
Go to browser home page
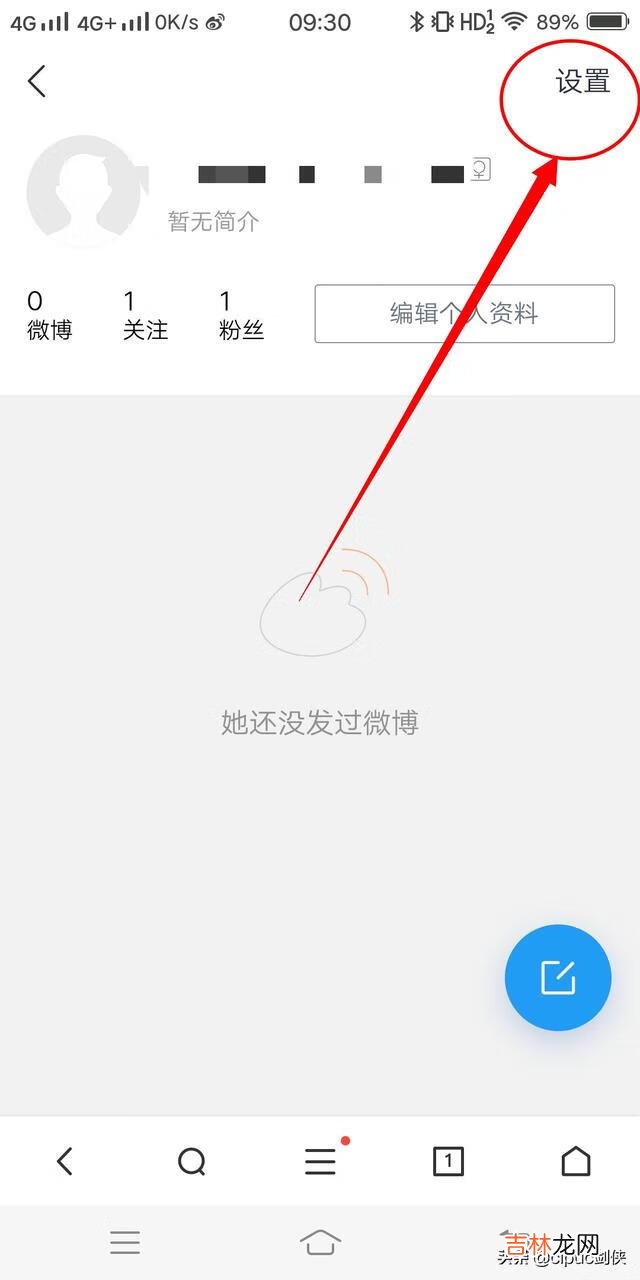(x=575, y=1161)
